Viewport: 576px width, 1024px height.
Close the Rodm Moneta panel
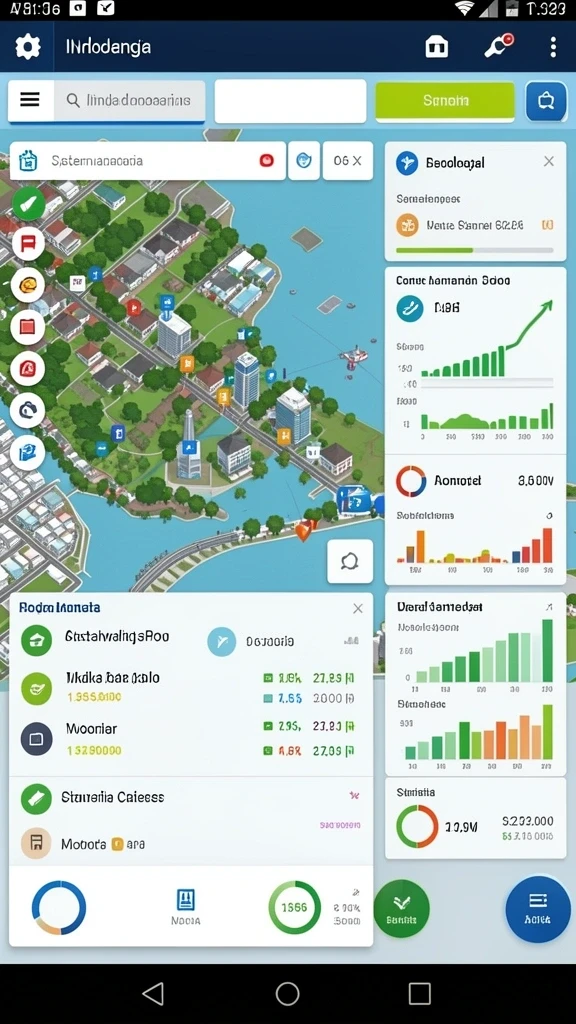357,609
